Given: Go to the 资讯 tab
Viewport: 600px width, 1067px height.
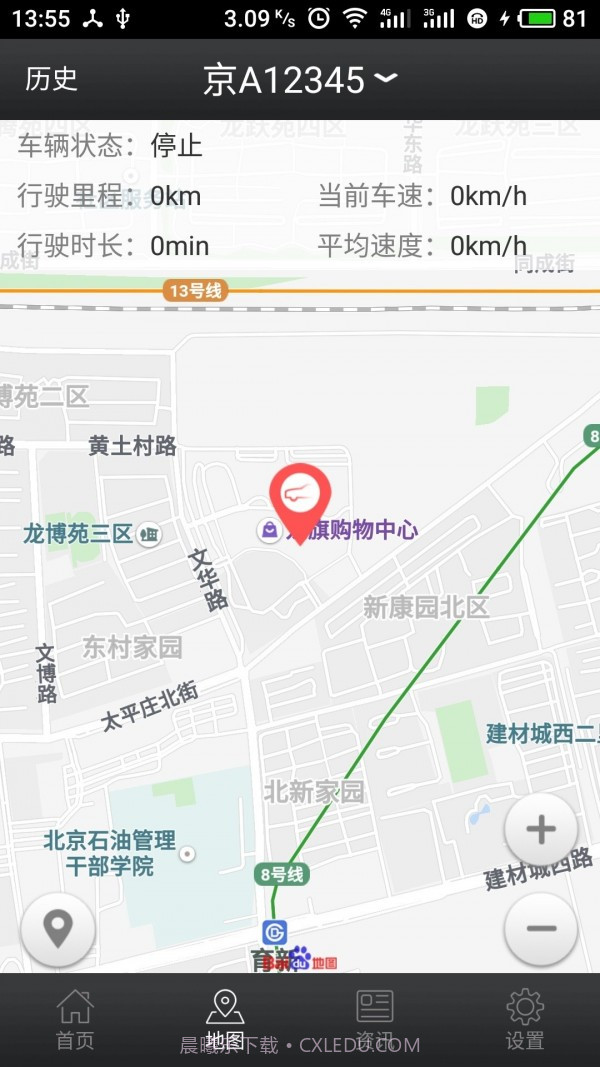Looking at the screenshot, I should 375,1019.
